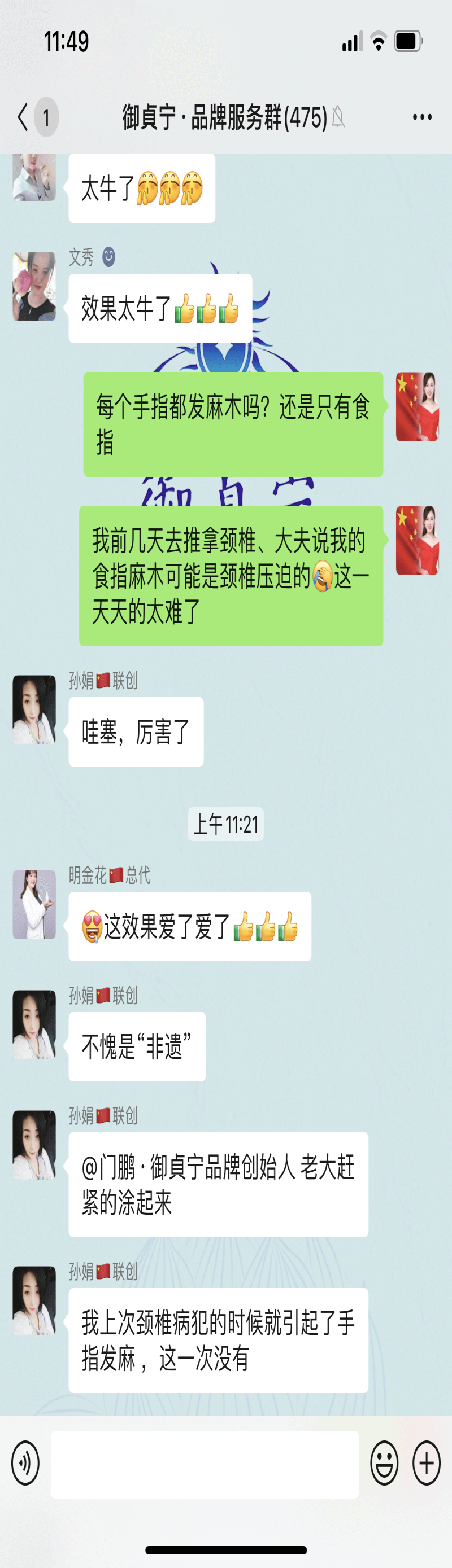Focus the message text input field
452x1568 pixels.
click(204, 1464)
